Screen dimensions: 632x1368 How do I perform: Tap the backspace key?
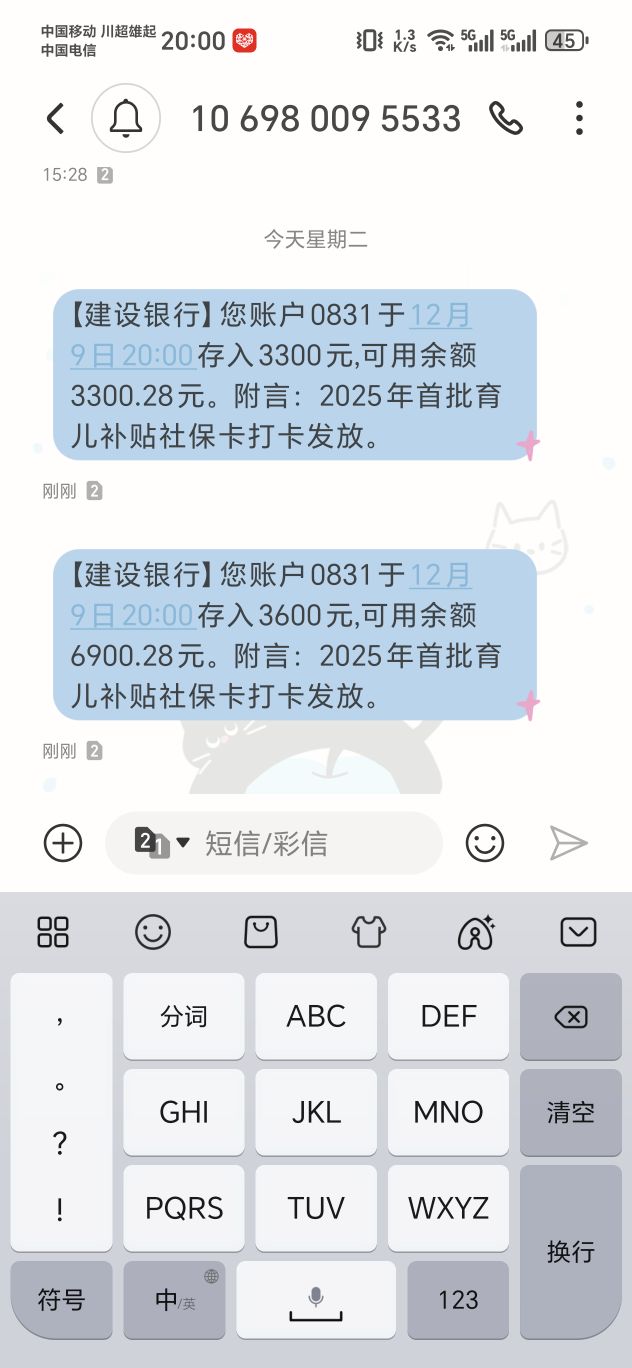[570, 1017]
